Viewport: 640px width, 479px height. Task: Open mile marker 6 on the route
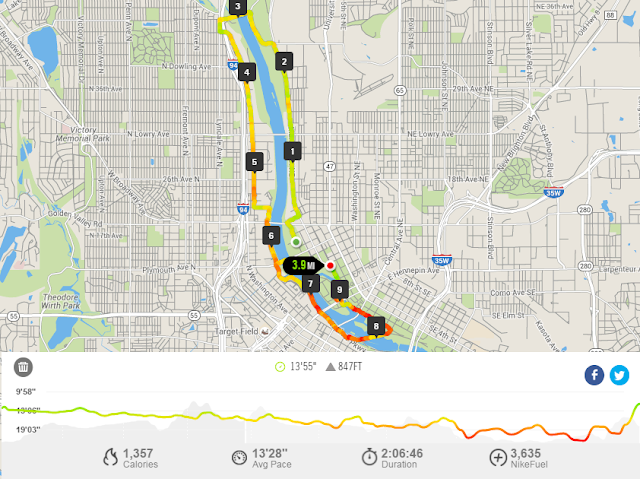point(271,236)
